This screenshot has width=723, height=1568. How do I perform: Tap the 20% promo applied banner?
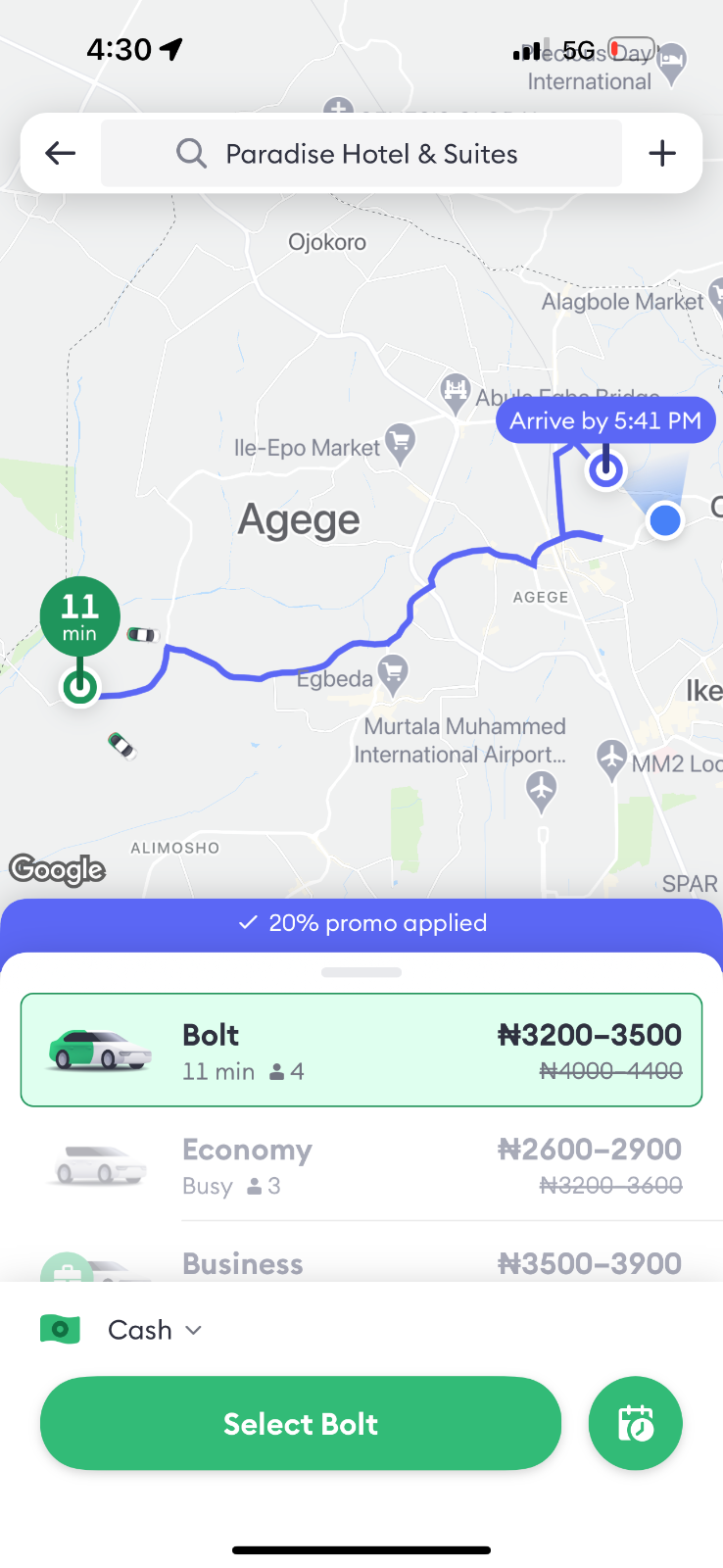361,923
